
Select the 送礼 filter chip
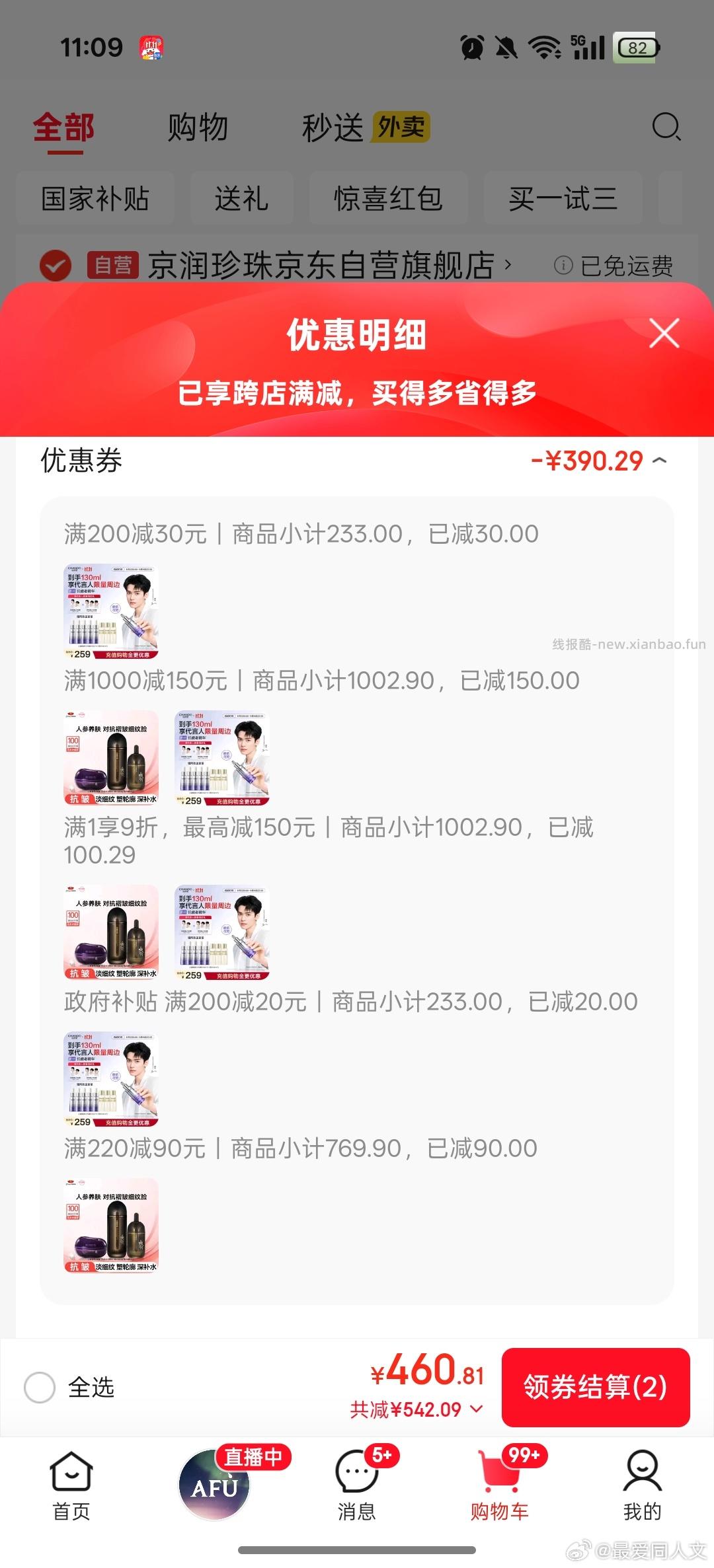pyautogui.click(x=241, y=198)
